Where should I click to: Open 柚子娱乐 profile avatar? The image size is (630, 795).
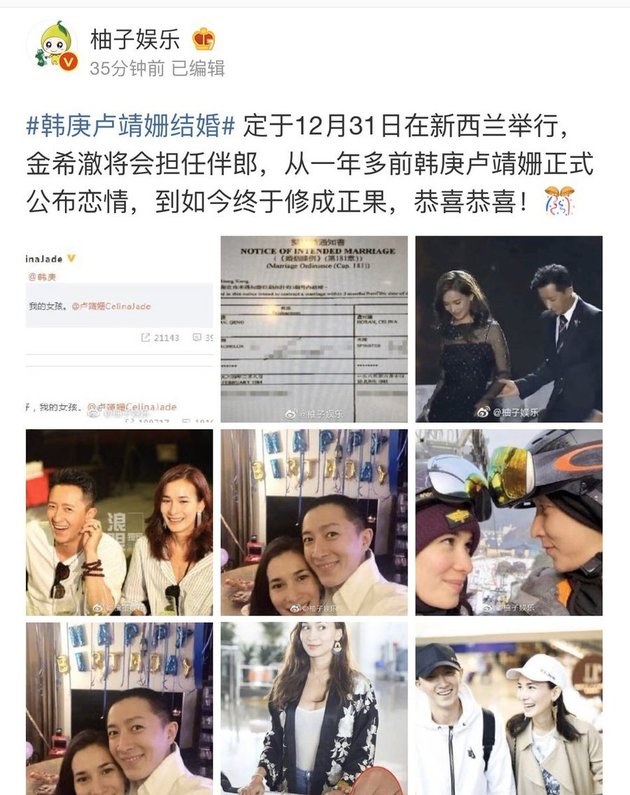[56, 47]
